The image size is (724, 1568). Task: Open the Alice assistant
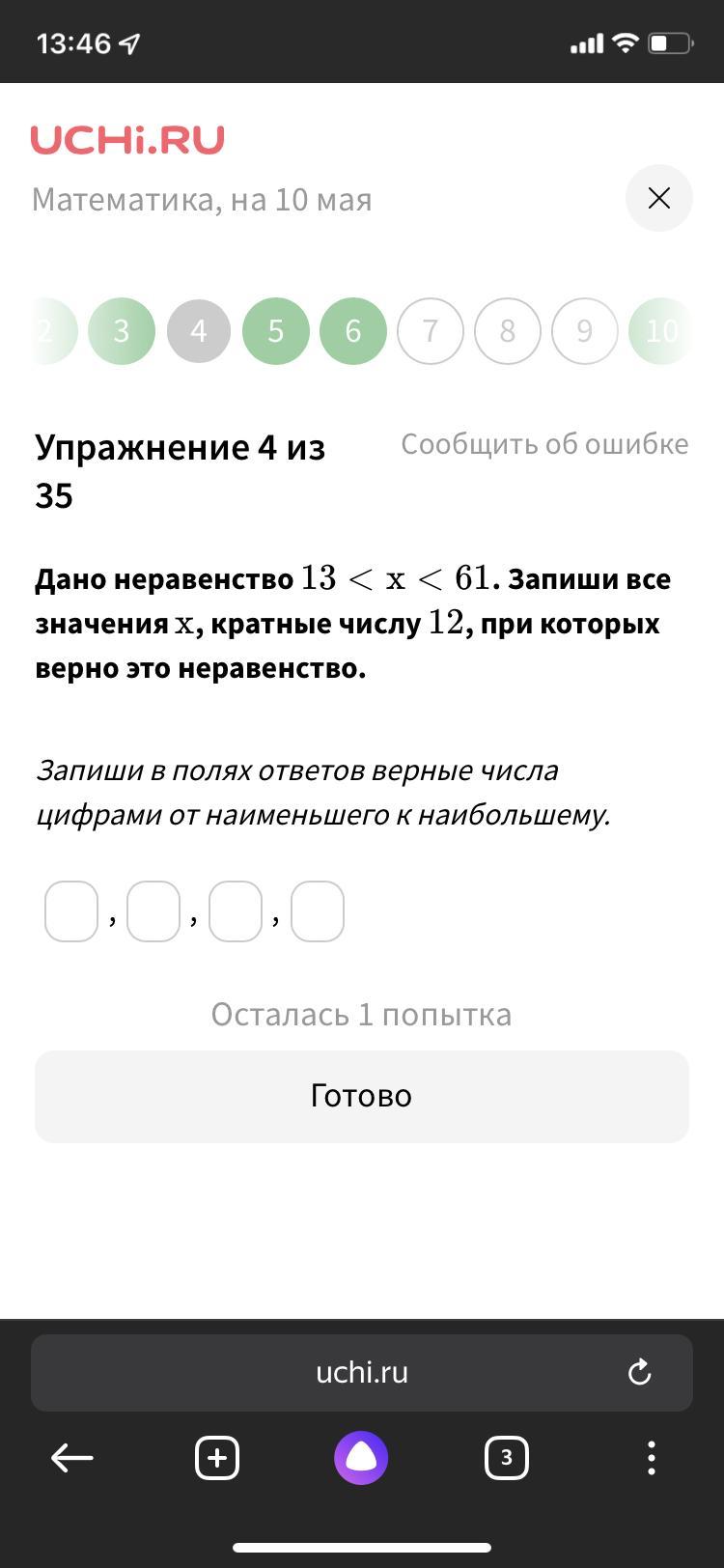pos(361,1458)
